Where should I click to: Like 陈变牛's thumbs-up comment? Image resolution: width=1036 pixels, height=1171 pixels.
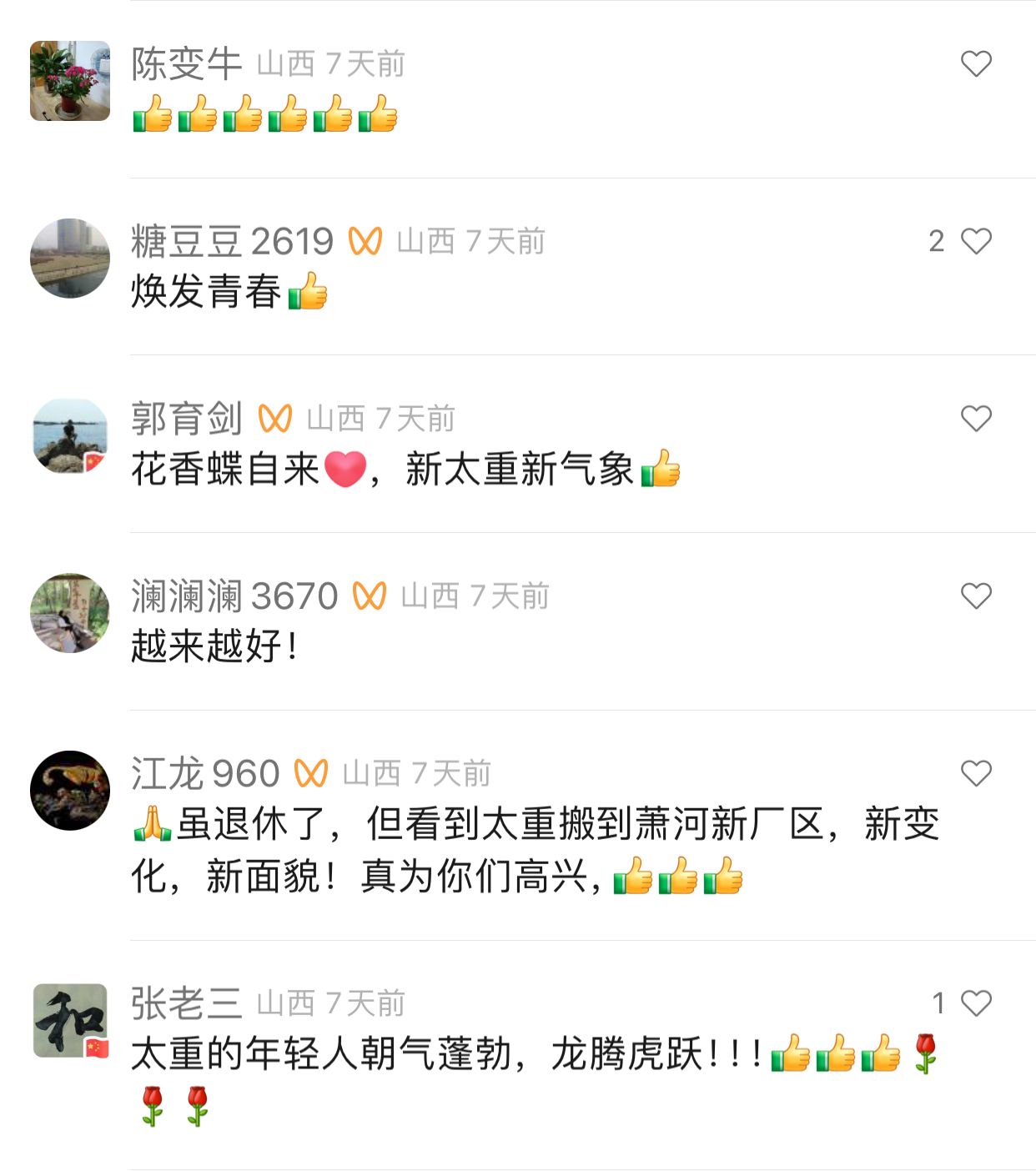click(976, 64)
